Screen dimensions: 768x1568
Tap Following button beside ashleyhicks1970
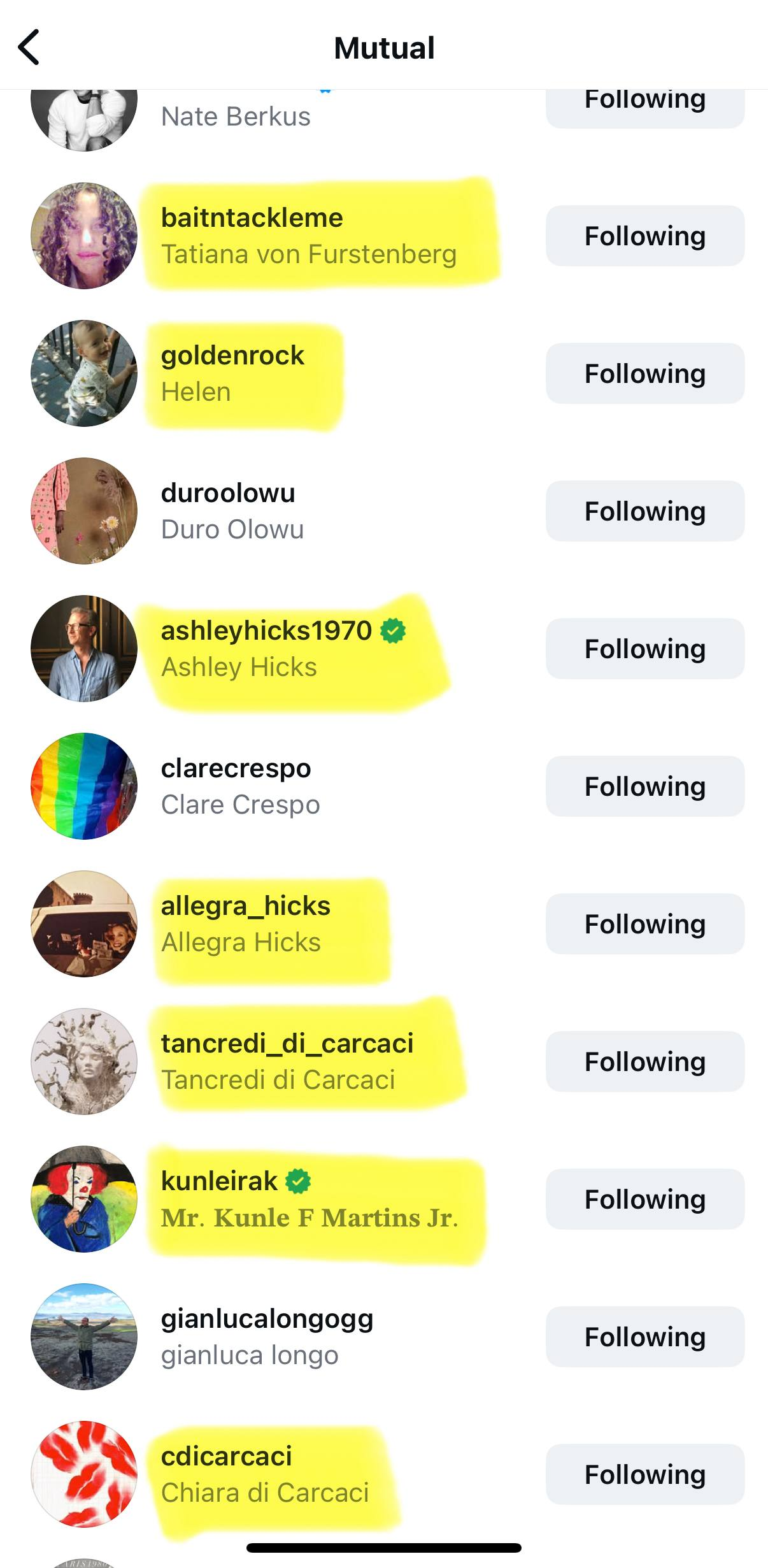click(644, 649)
